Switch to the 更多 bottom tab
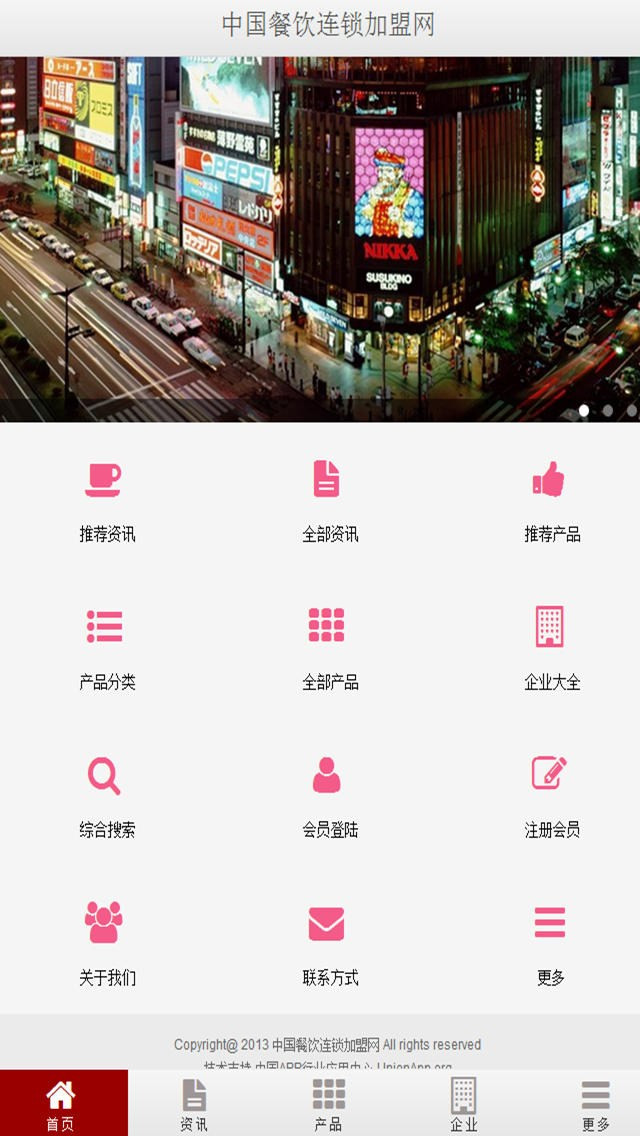This screenshot has width=640, height=1136. [x=595, y=1103]
